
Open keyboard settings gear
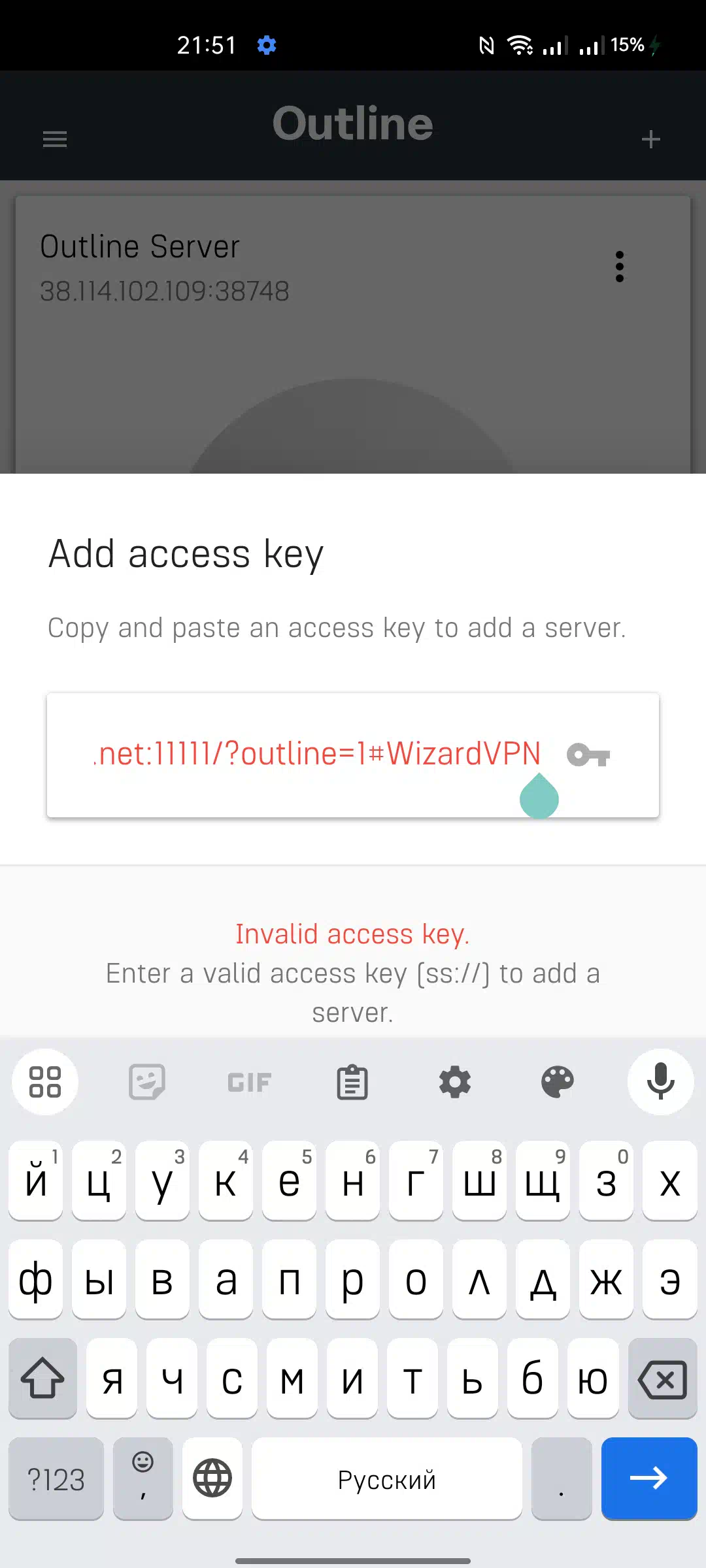pos(455,1082)
